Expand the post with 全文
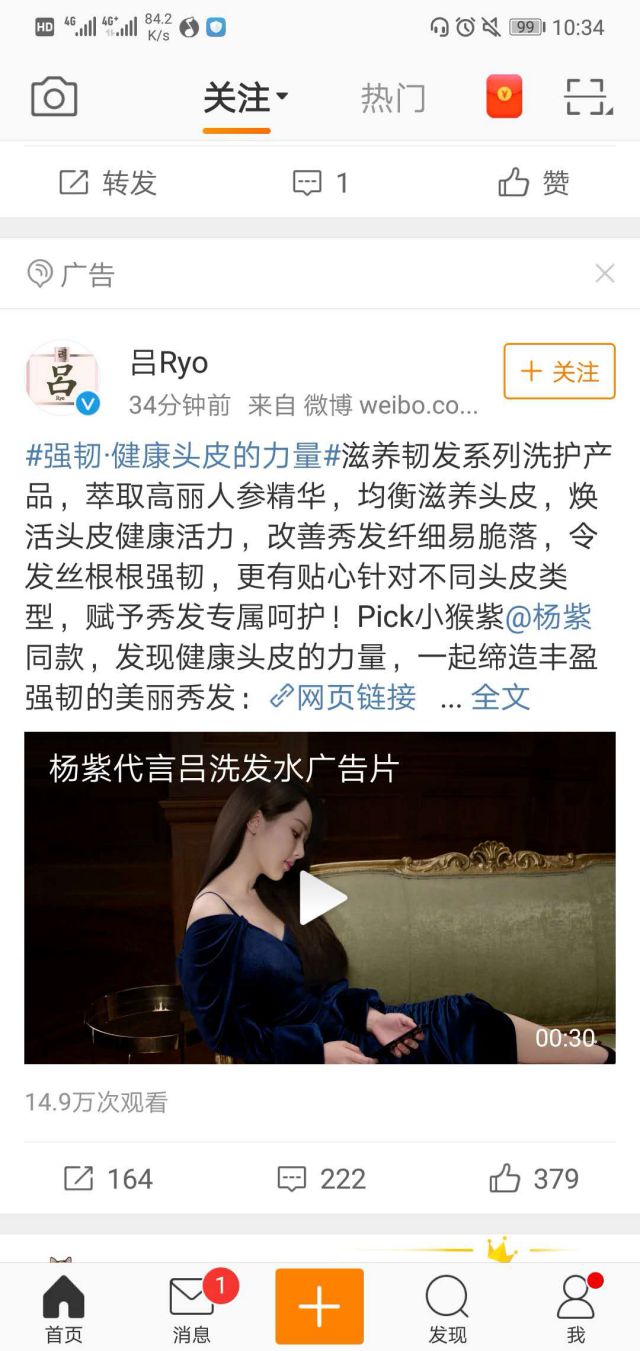640x1351 pixels. coord(500,697)
